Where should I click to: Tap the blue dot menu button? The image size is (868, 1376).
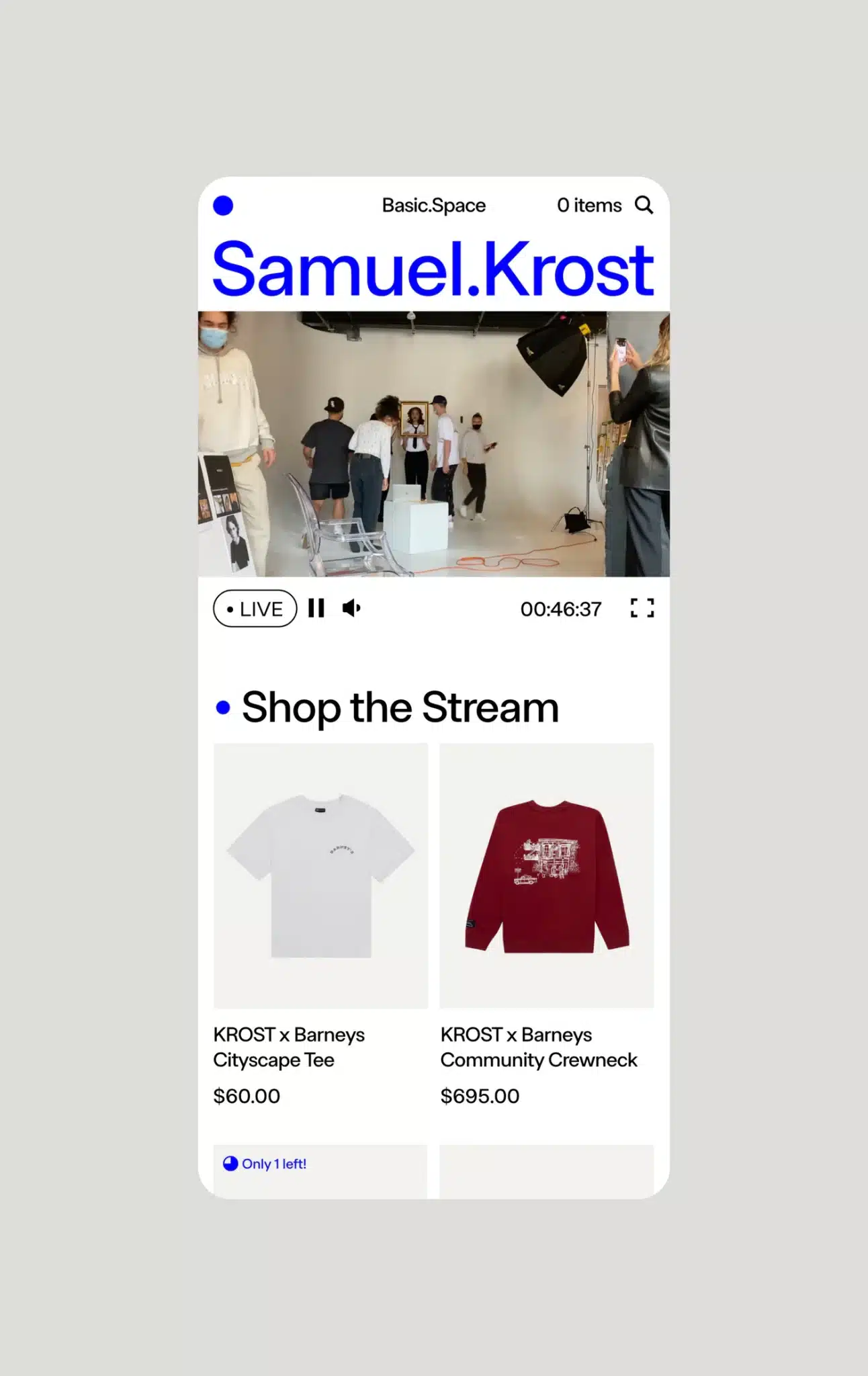click(x=223, y=206)
